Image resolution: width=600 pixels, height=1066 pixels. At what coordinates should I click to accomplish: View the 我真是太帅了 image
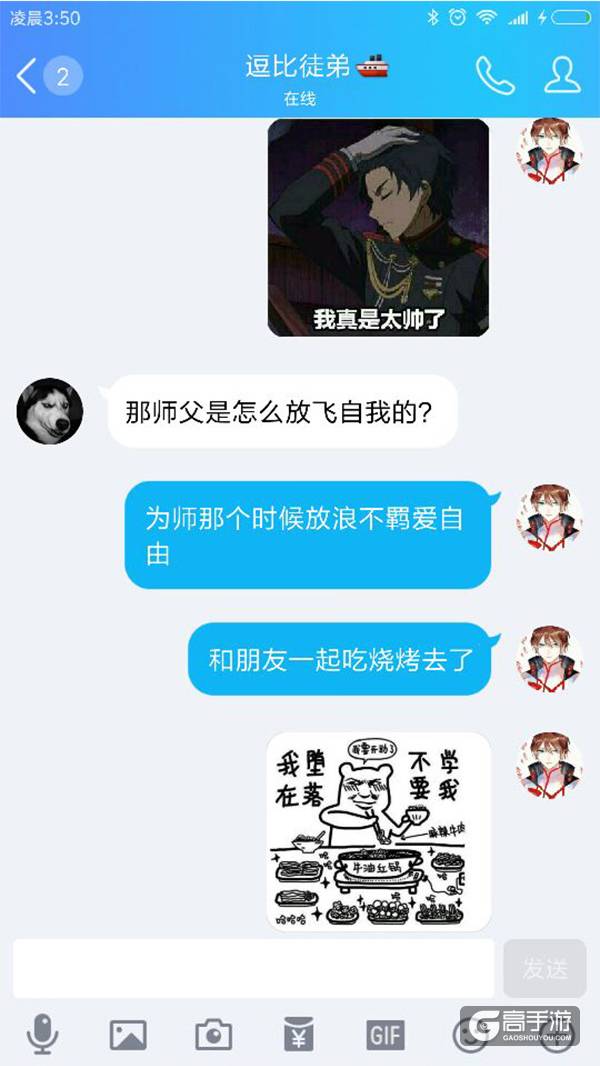coord(378,228)
